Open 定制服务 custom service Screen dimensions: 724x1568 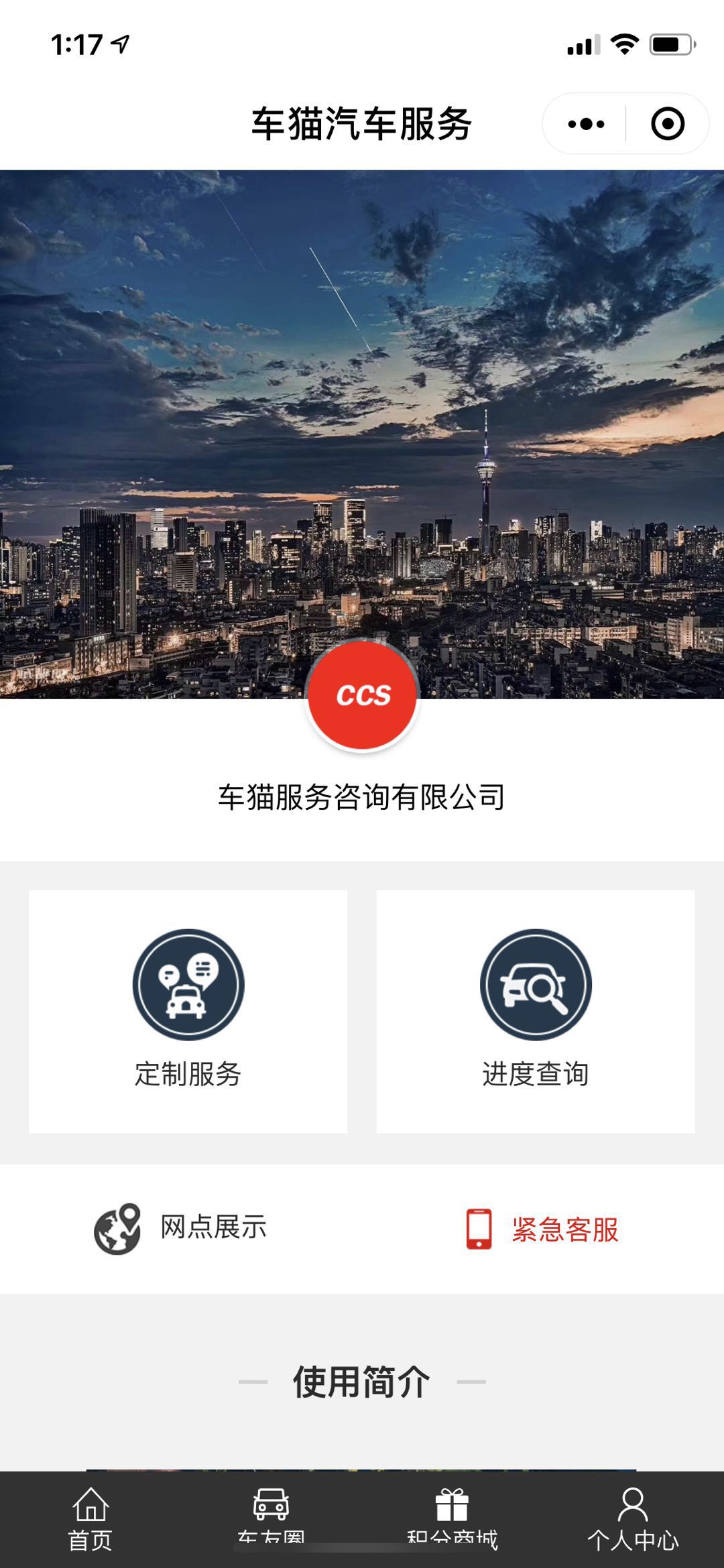point(188,1011)
